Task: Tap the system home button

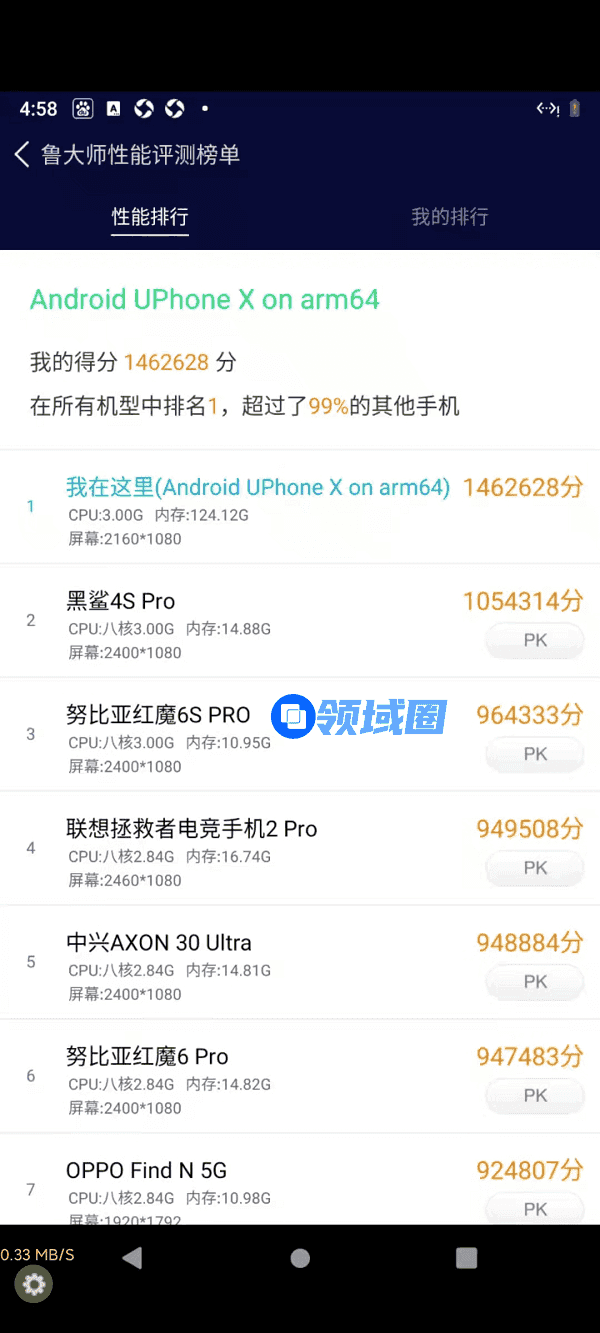Action: [300, 1258]
